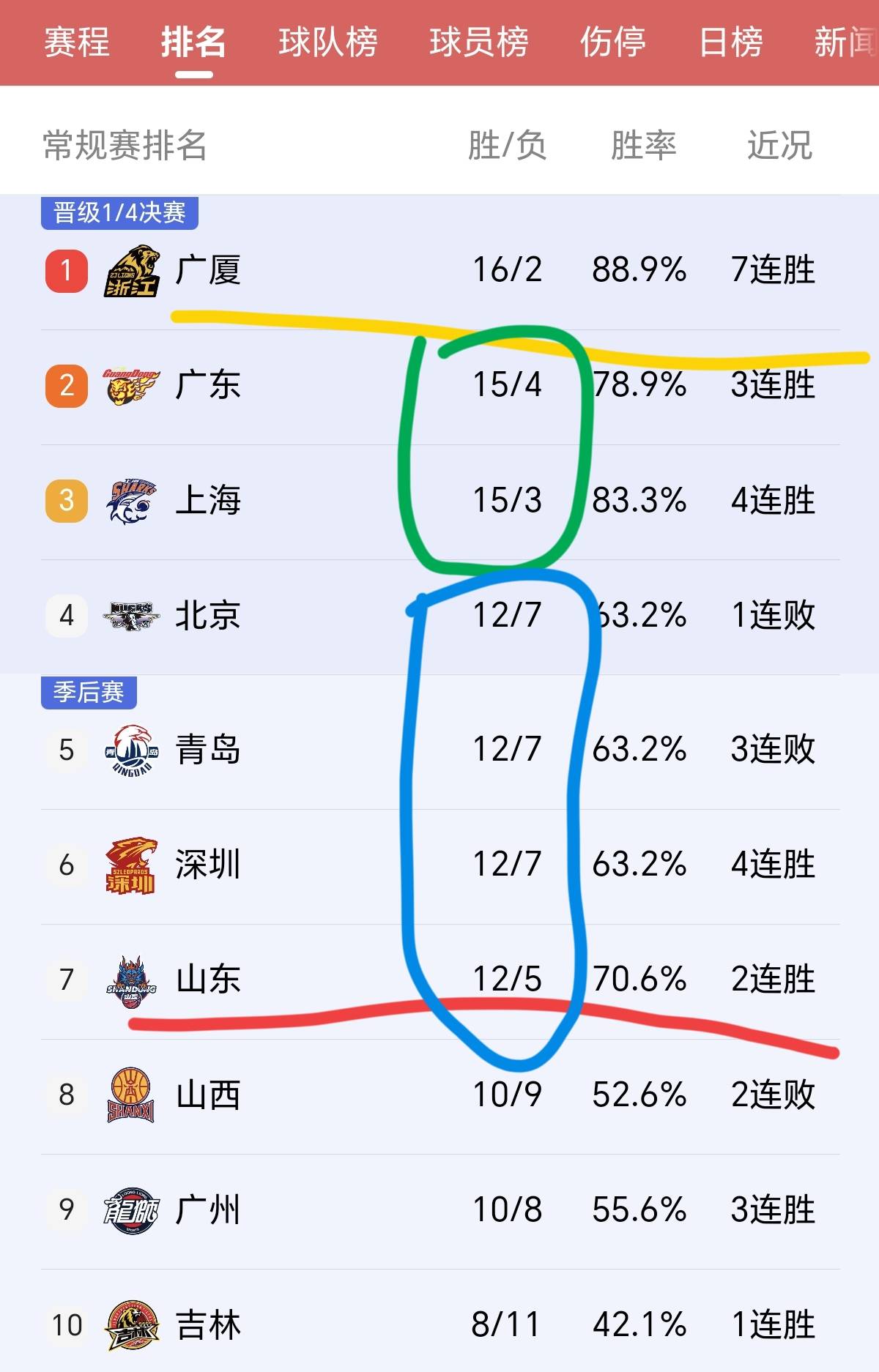Open the 广东 team row

tap(208, 385)
